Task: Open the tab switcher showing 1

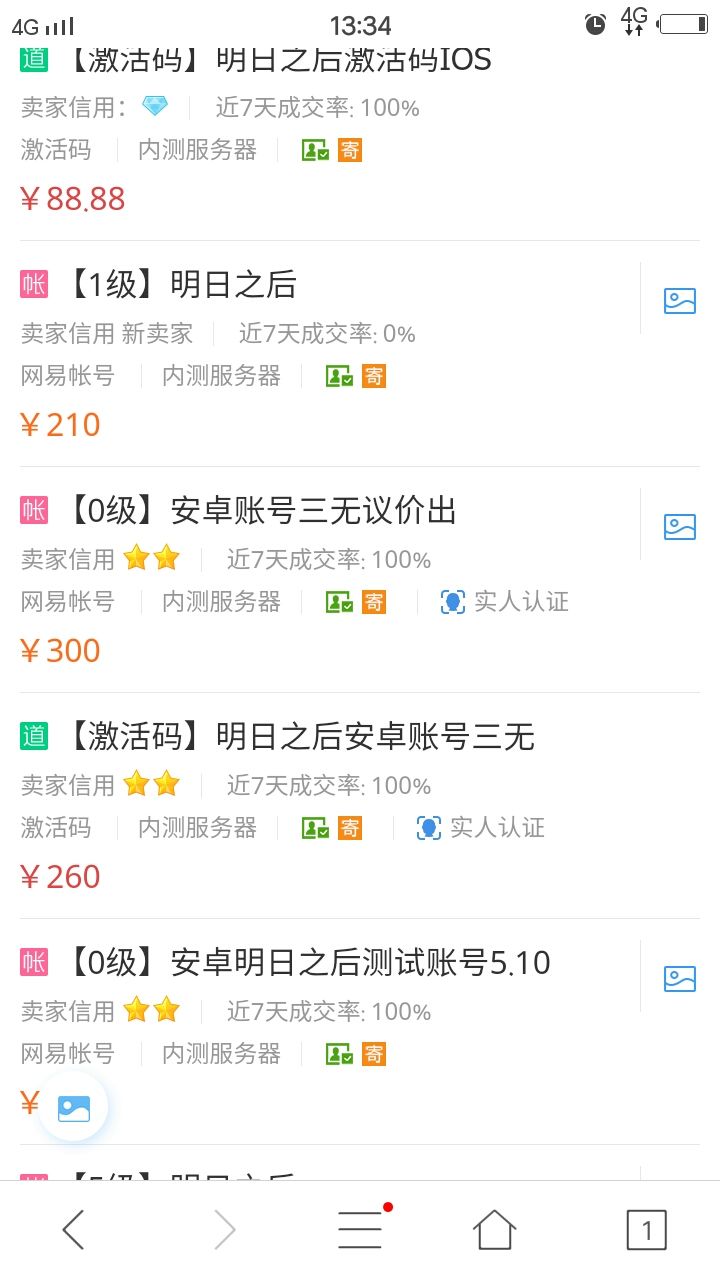Action: [646, 1230]
